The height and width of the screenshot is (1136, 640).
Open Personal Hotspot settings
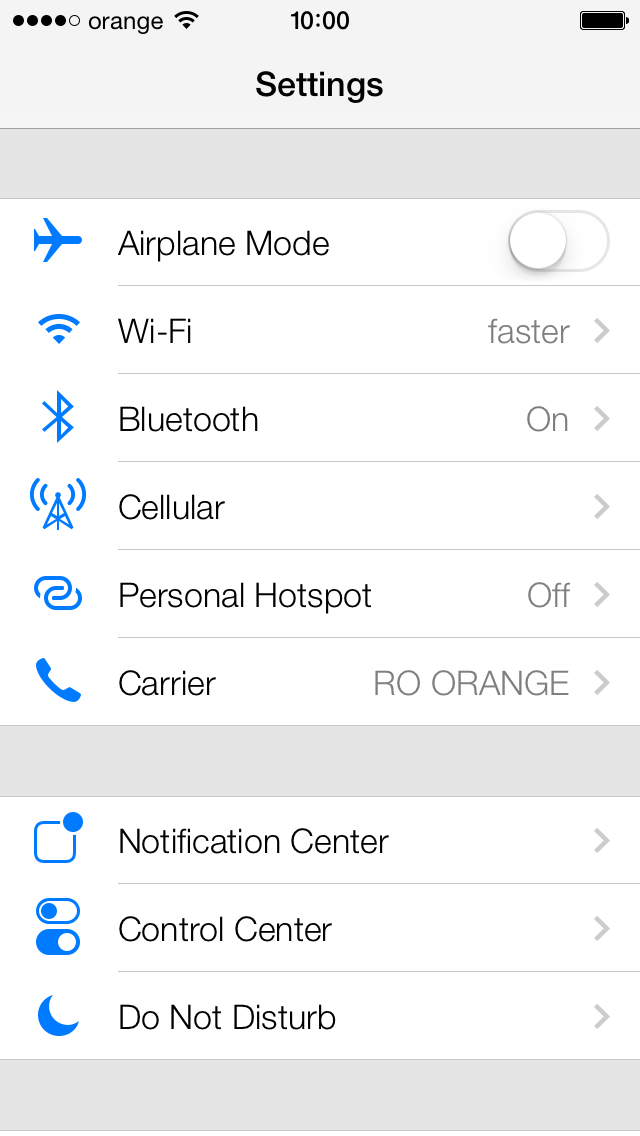(x=320, y=595)
